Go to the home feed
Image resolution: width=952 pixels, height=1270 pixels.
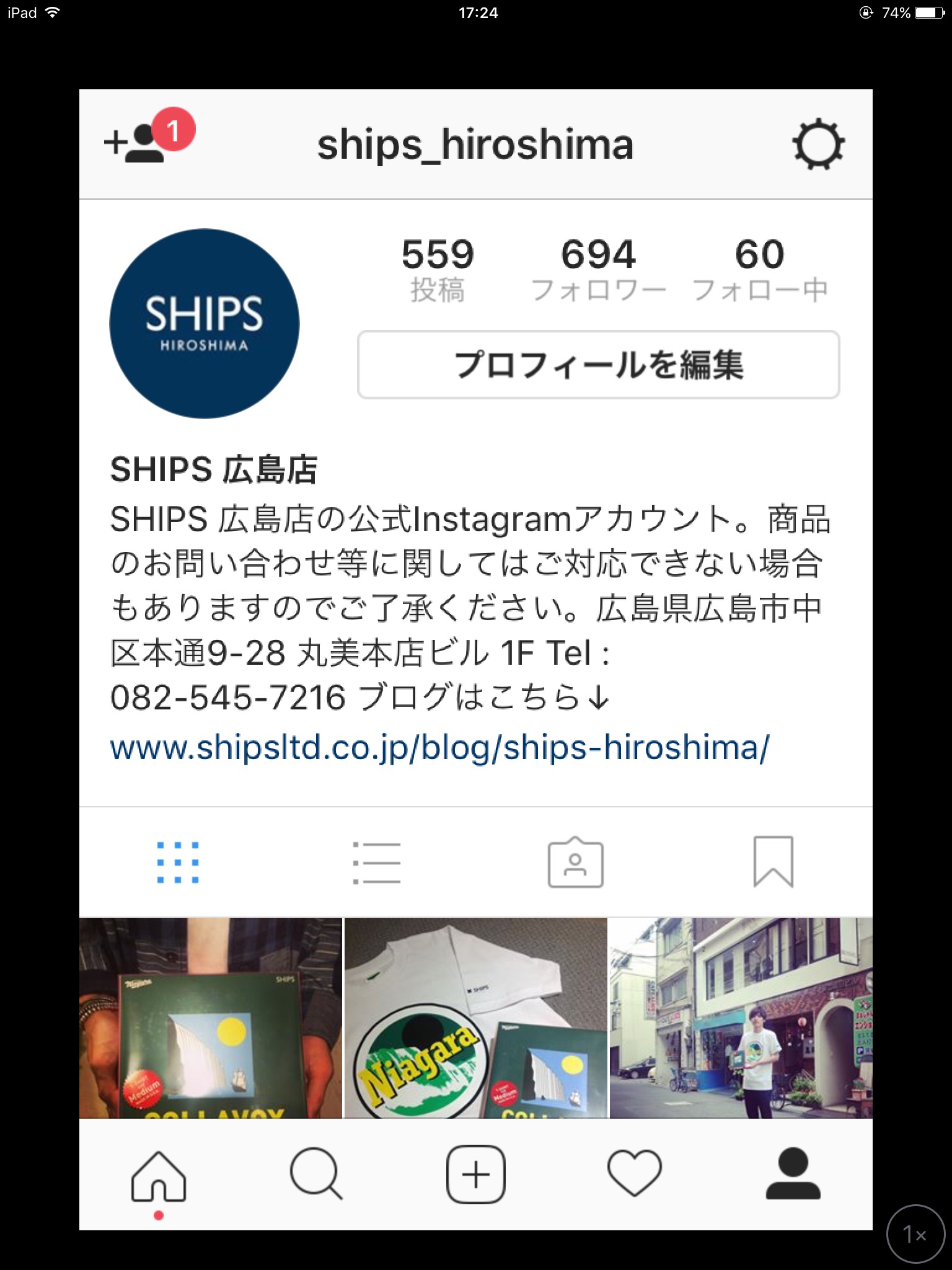tap(158, 1175)
